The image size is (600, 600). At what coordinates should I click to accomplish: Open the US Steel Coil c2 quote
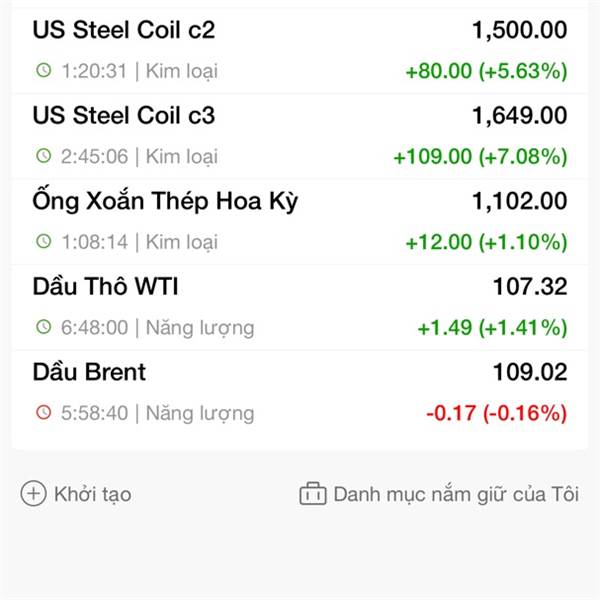124,31
